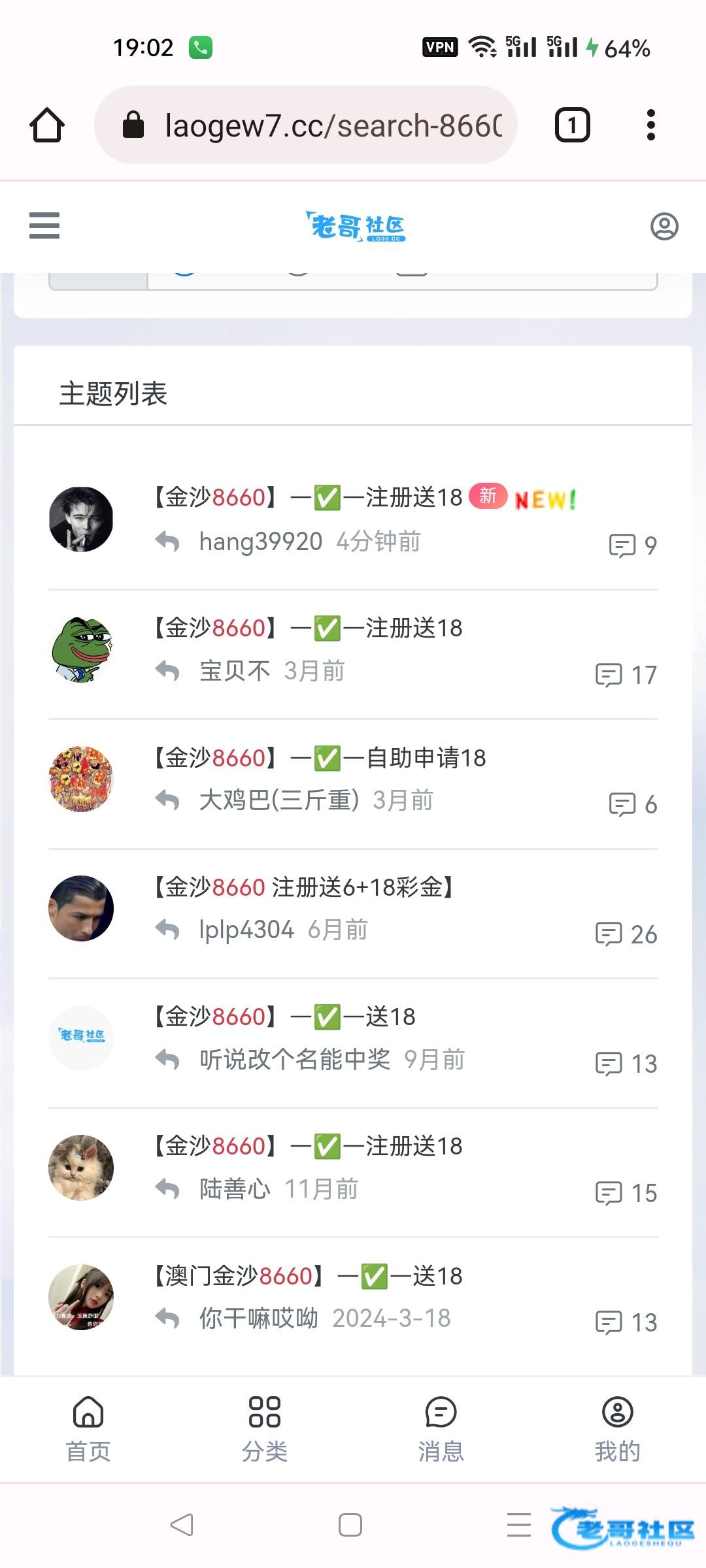Switch to the 我的 tab
706x1568 pixels.
click(618, 1428)
